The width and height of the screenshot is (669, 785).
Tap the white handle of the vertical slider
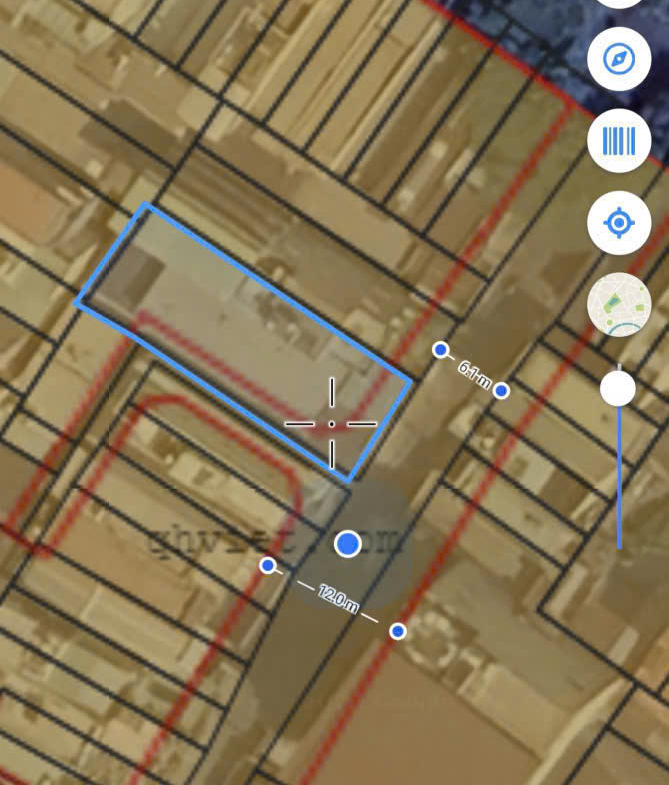point(618,388)
